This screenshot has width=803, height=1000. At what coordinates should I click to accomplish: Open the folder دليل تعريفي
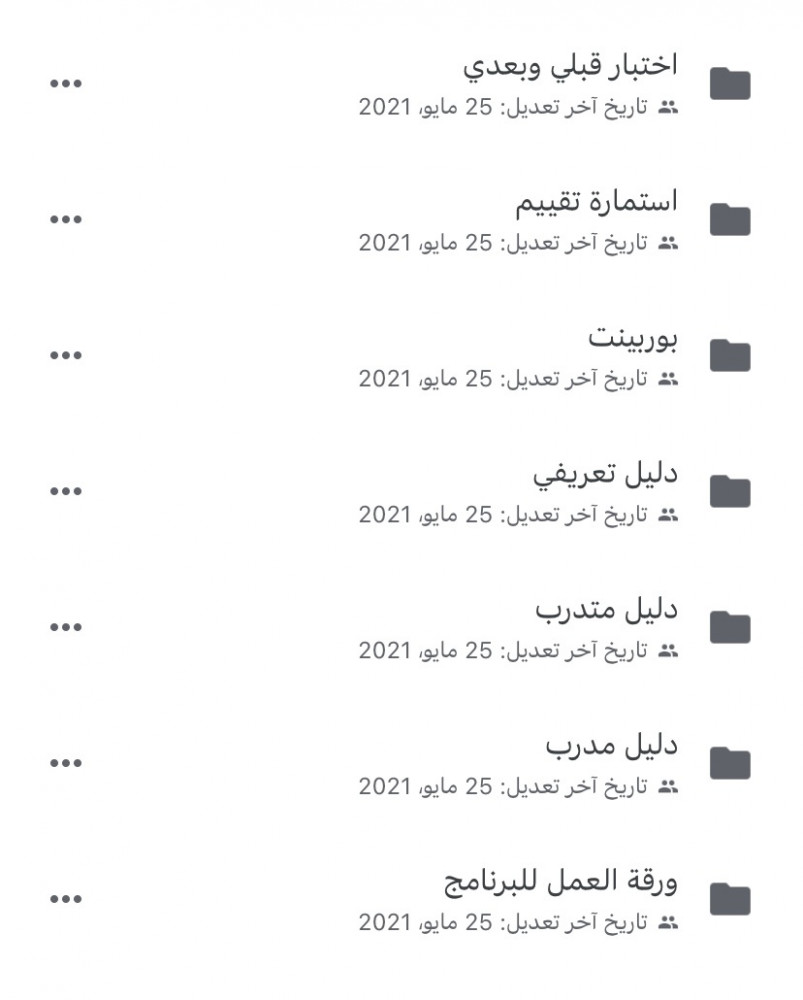(605, 474)
